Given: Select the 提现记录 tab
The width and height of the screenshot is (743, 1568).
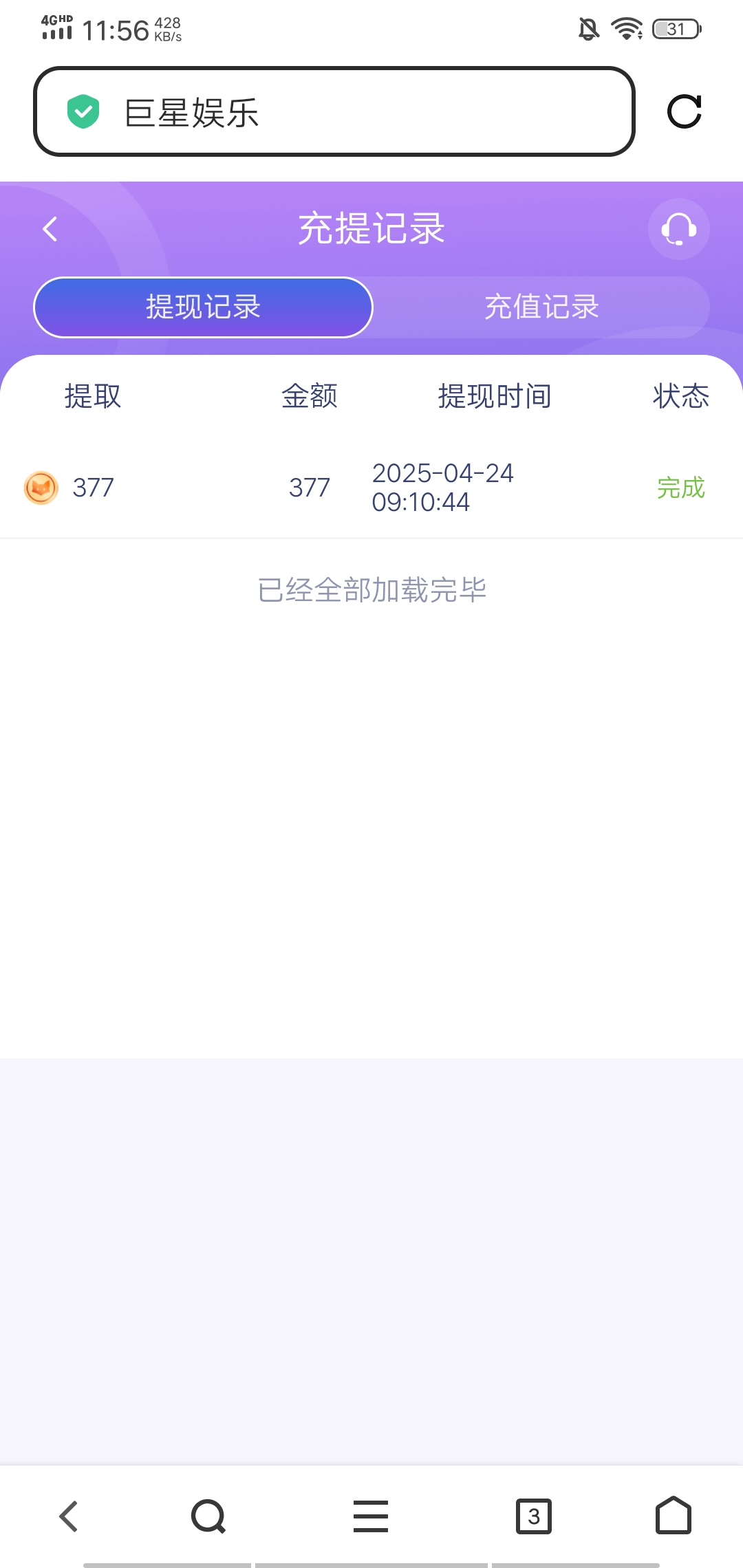Looking at the screenshot, I should coord(203,307).
